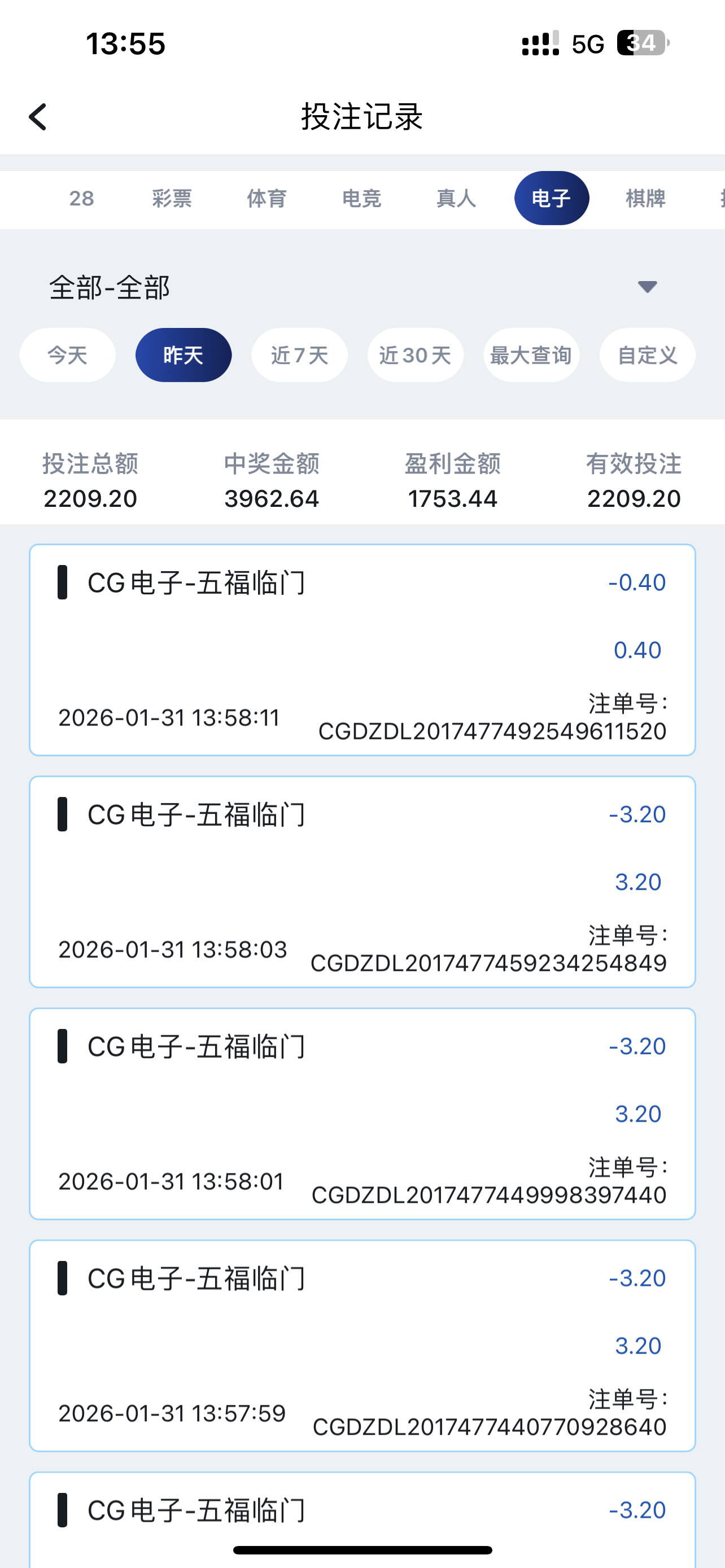Viewport: 725px width, 1568px height.
Task: Expand the 全部-全部 dropdown
Action: click(647, 287)
